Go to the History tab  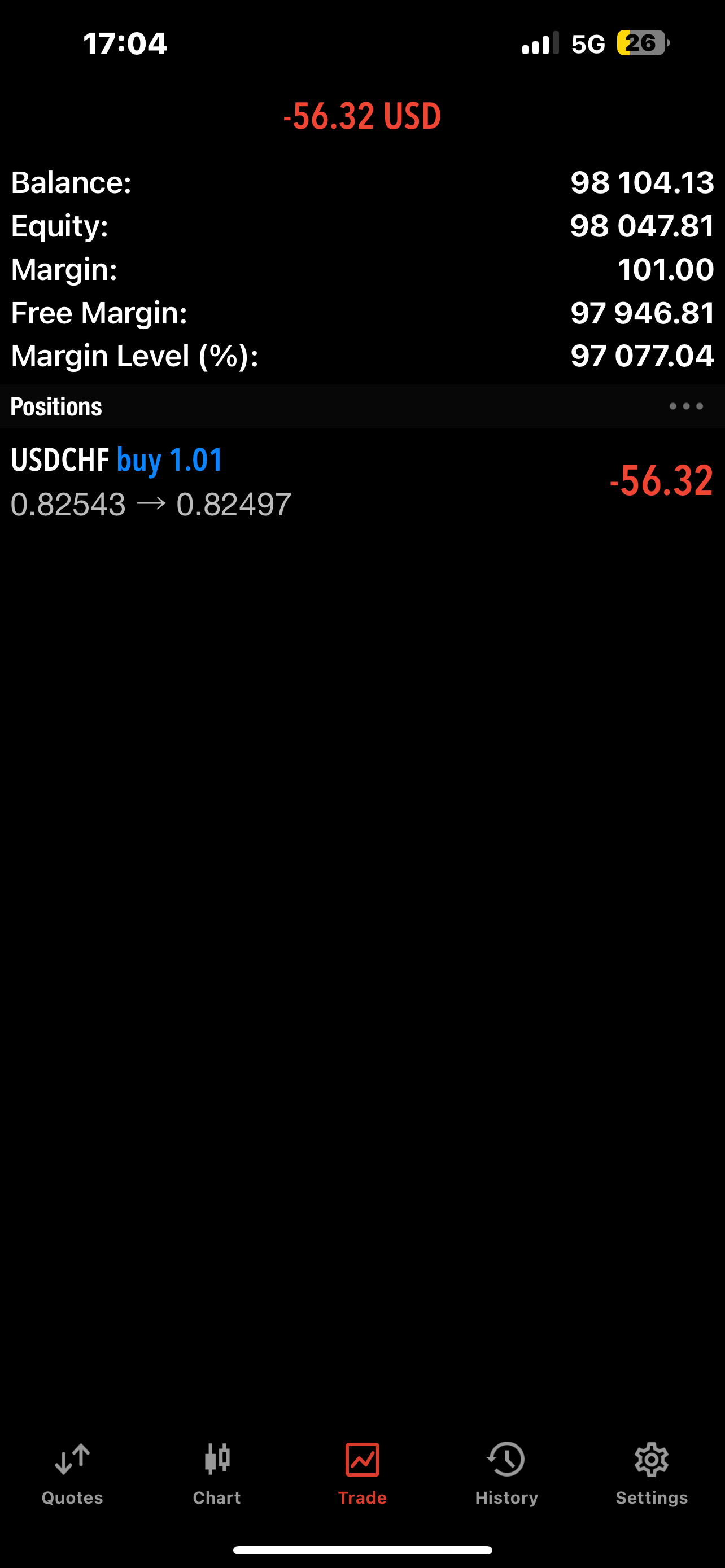tap(506, 1474)
